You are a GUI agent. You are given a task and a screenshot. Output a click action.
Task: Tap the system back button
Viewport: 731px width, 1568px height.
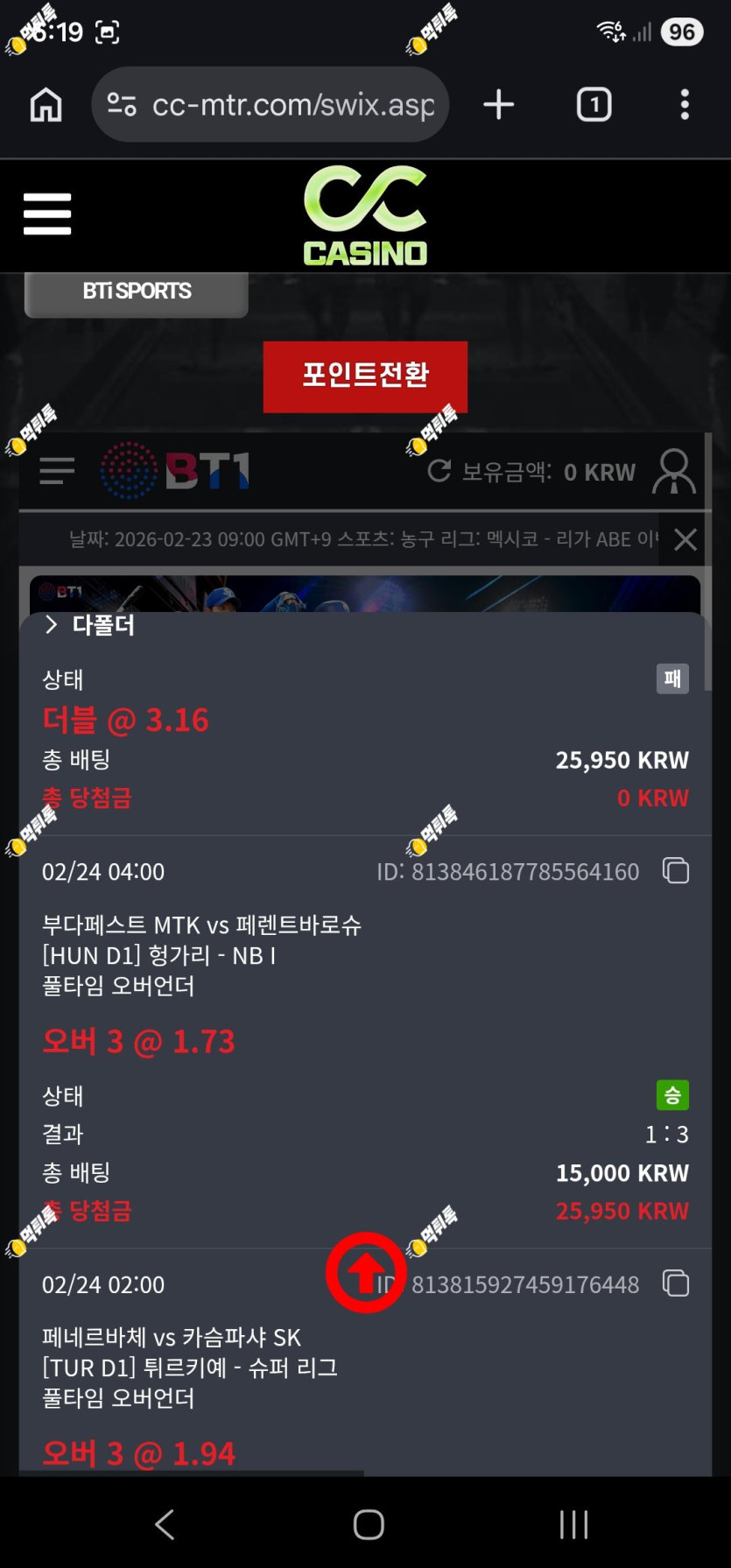click(x=165, y=1524)
